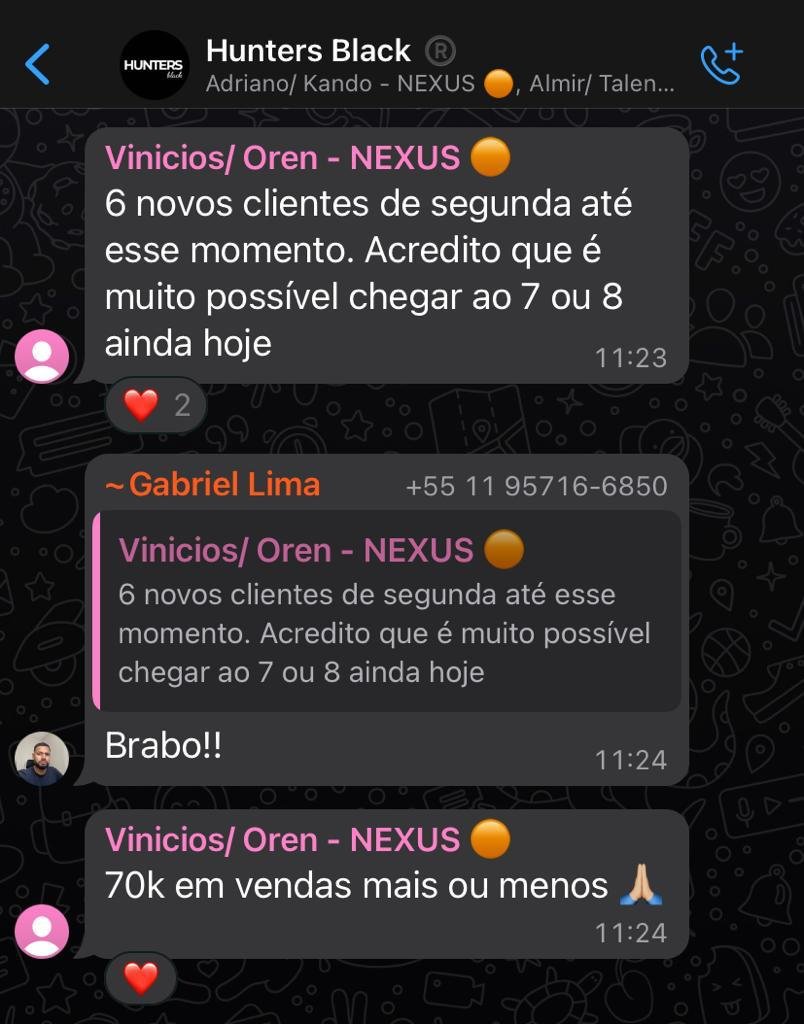This screenshot has height=1024, width=804.
Task: Start a group call
Action: 720,64
